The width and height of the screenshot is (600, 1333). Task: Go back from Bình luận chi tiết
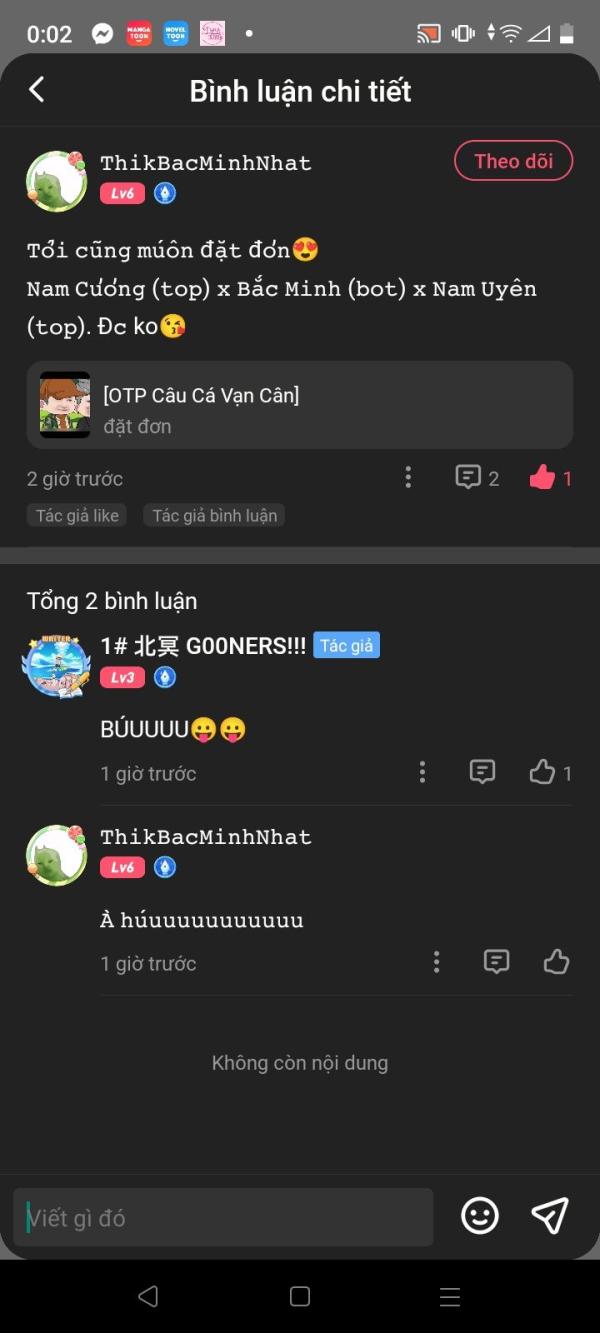37,90
